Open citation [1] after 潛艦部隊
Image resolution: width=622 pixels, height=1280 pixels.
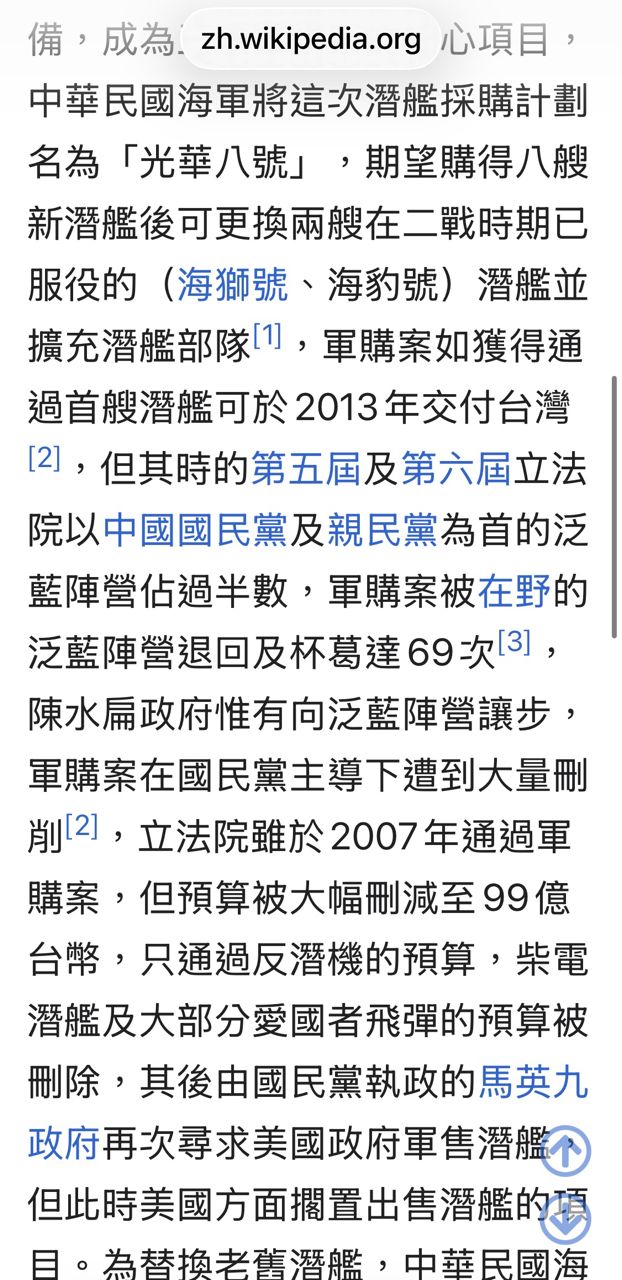(x=267, y=337)
